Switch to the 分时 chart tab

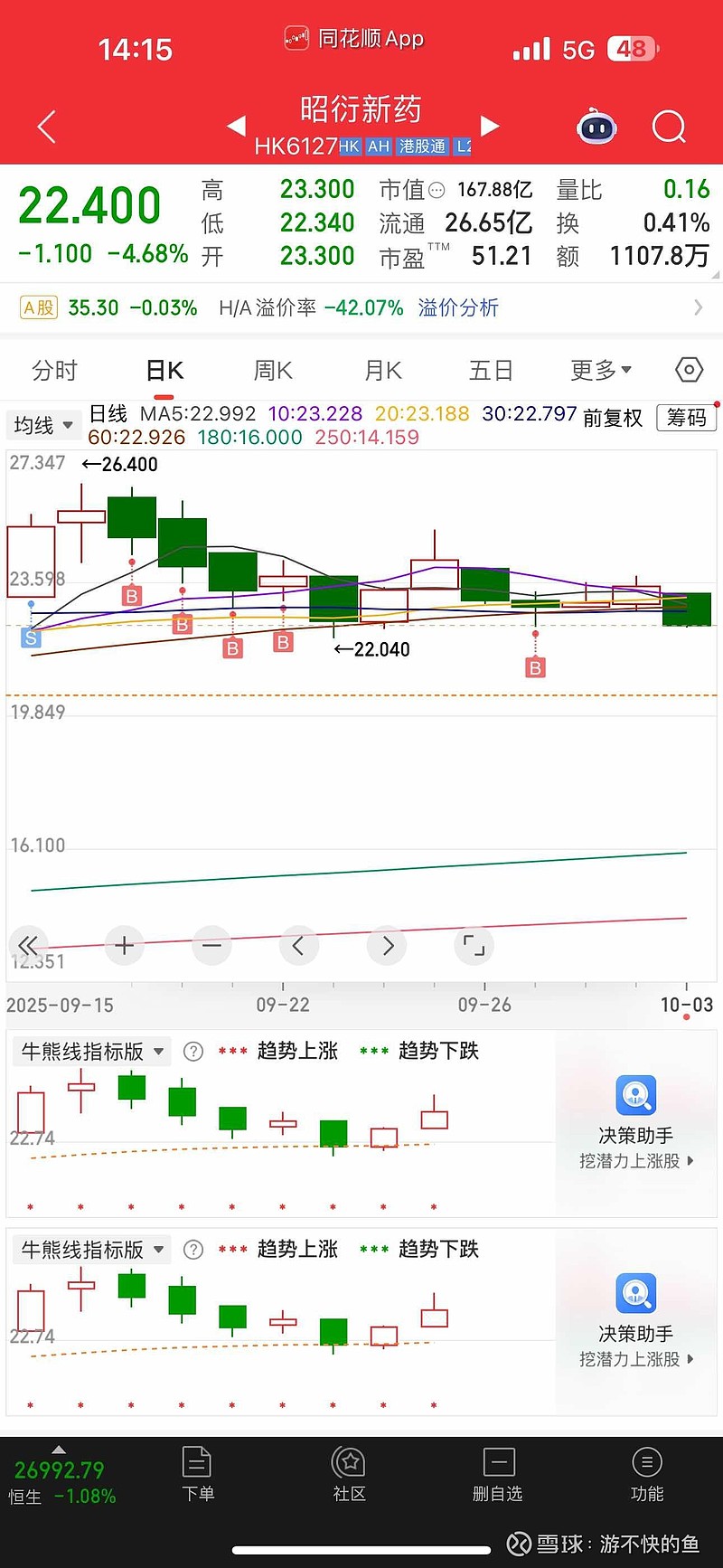click(x=54, y=371)
